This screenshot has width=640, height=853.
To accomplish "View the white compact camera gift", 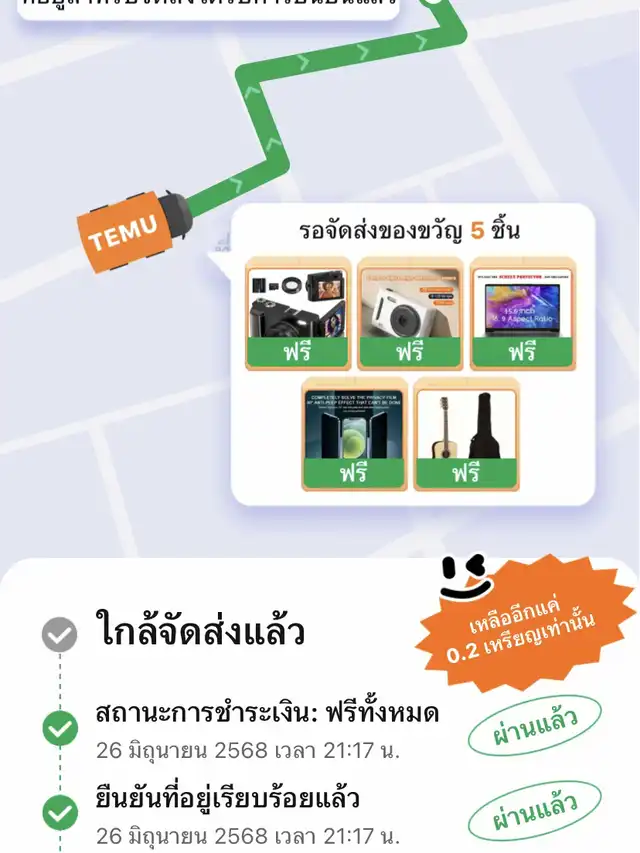I will point(409,313).
